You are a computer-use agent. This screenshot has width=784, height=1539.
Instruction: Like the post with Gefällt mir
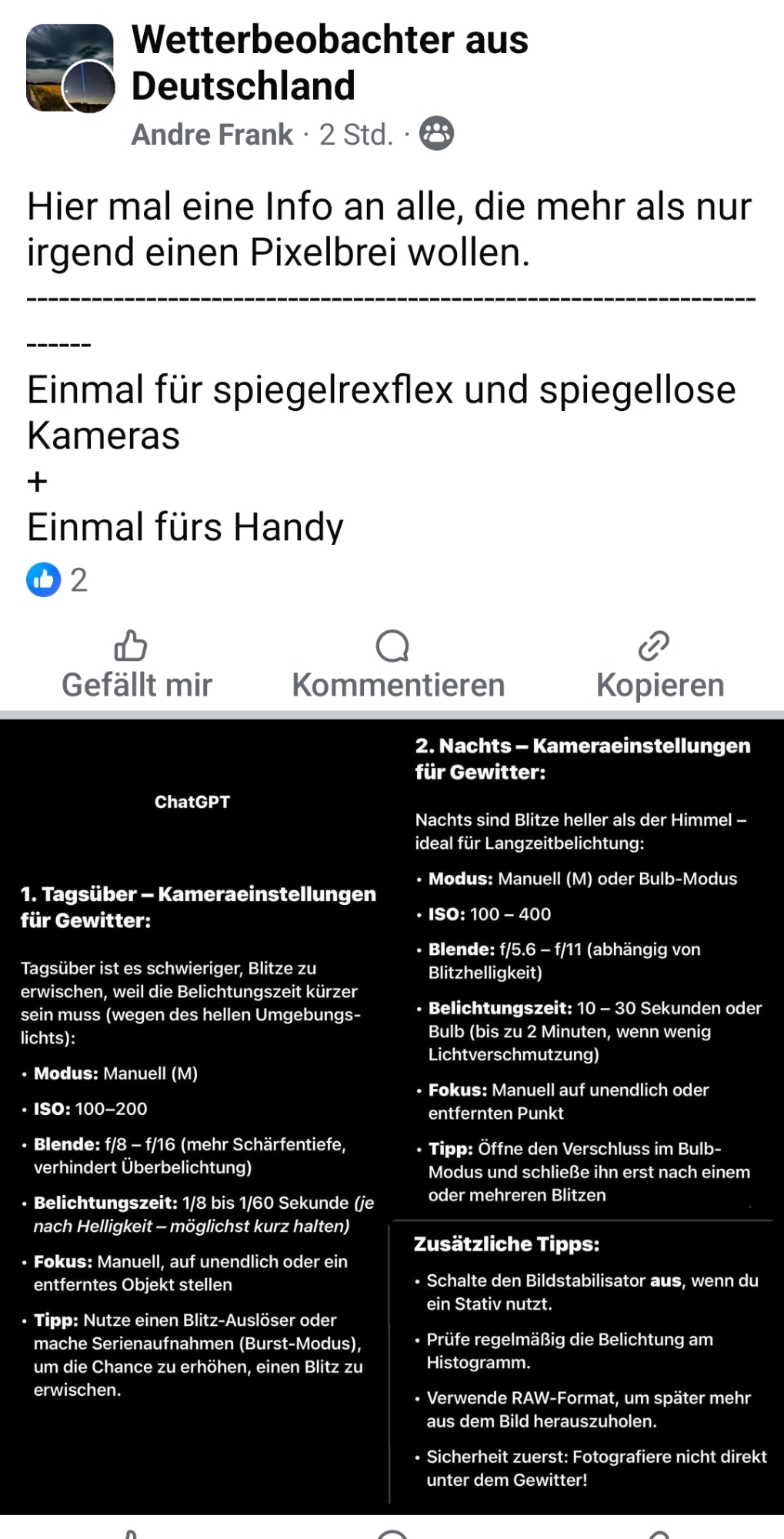[136, 666]
